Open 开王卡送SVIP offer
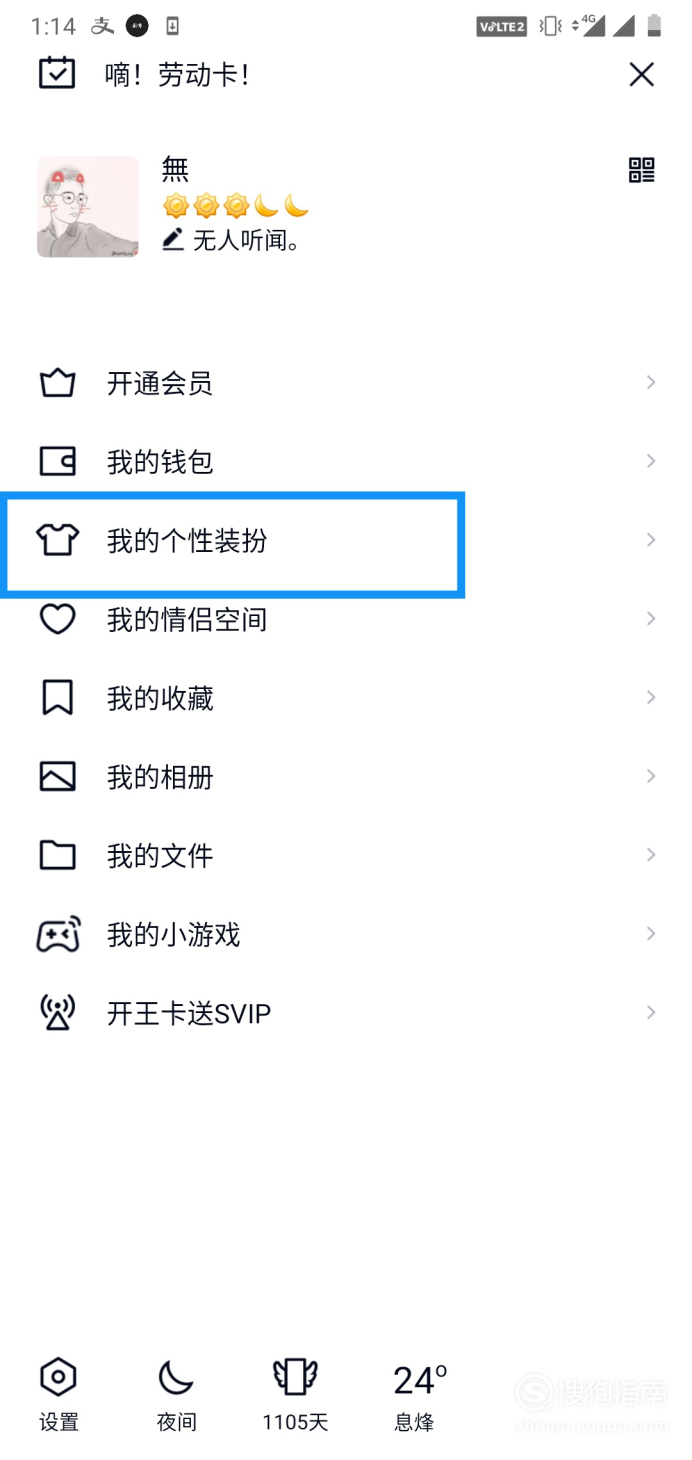Viewport: 692px width, 1460px height. (x=346, y=1013)
